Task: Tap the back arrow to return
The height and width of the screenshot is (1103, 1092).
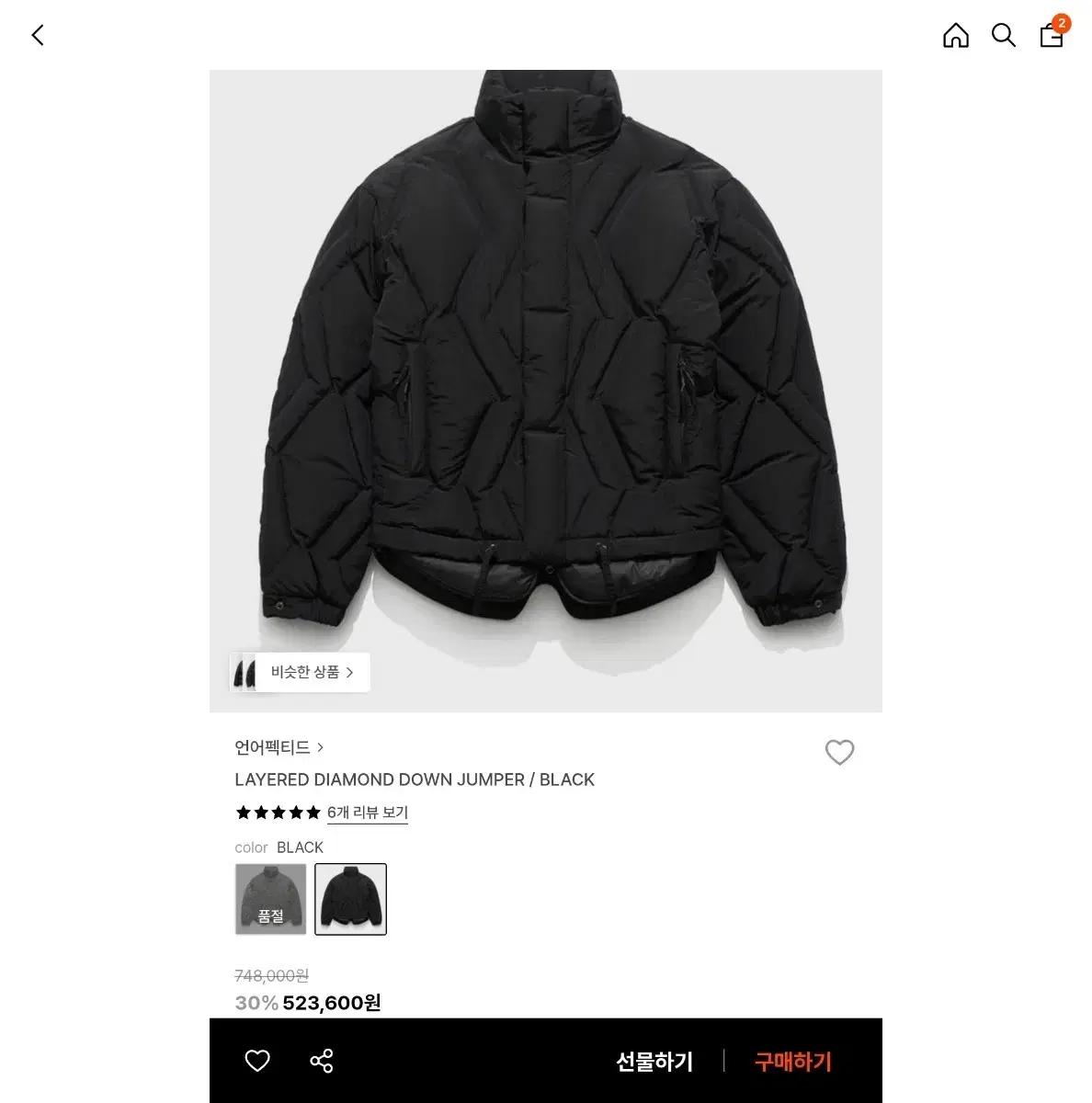Action: click(37, 34)
